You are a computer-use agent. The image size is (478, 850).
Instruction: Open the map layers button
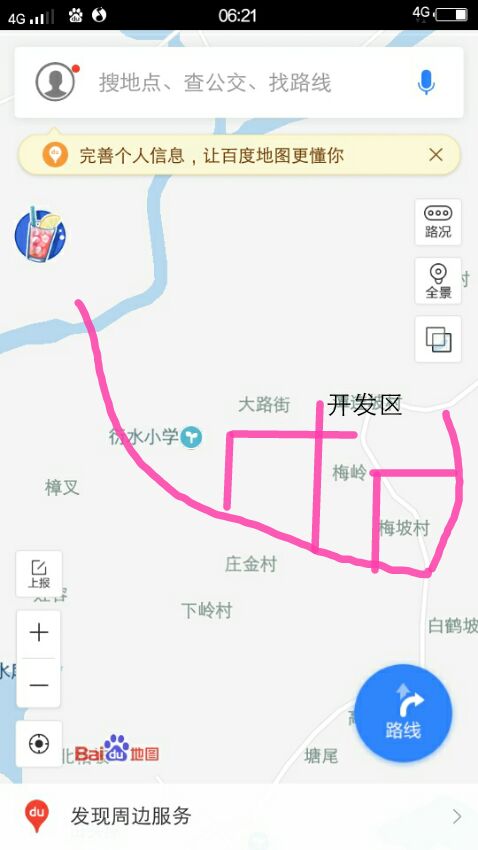coord(438,339)
